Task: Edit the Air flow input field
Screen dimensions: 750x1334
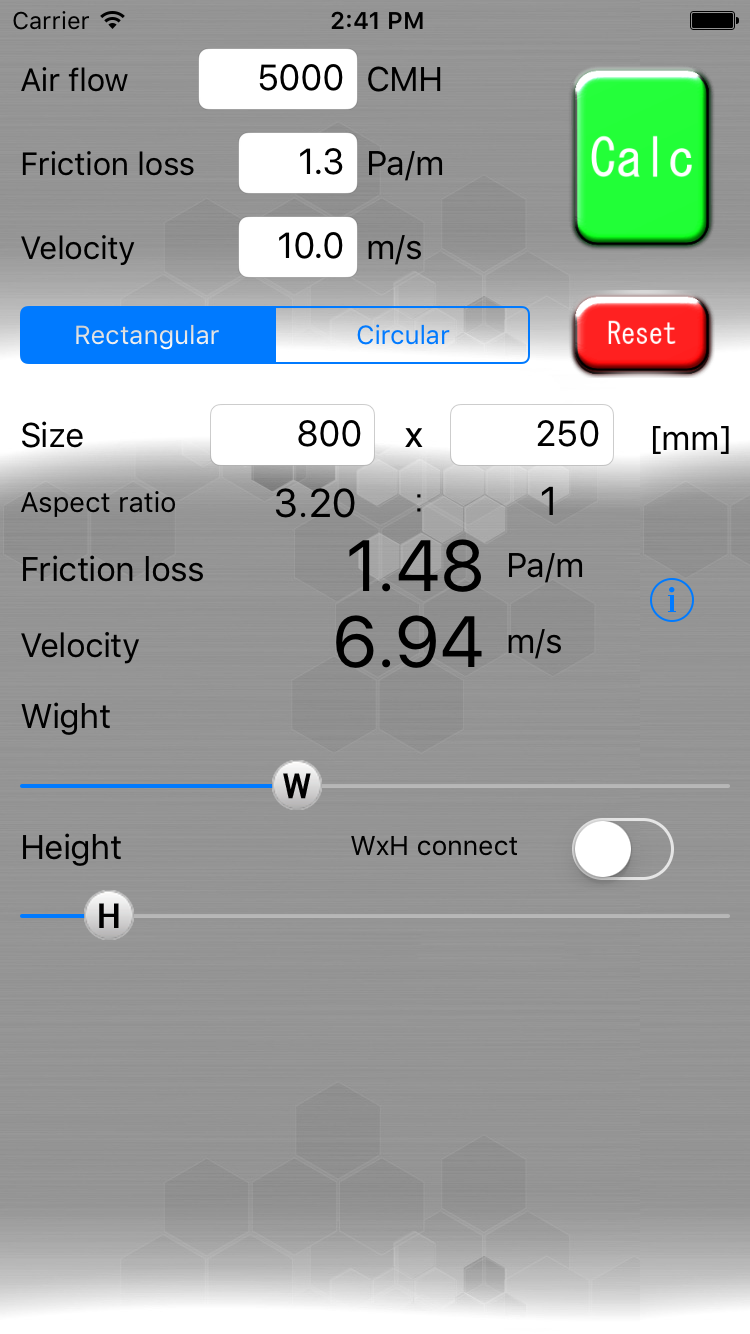Action: [278, 79]
